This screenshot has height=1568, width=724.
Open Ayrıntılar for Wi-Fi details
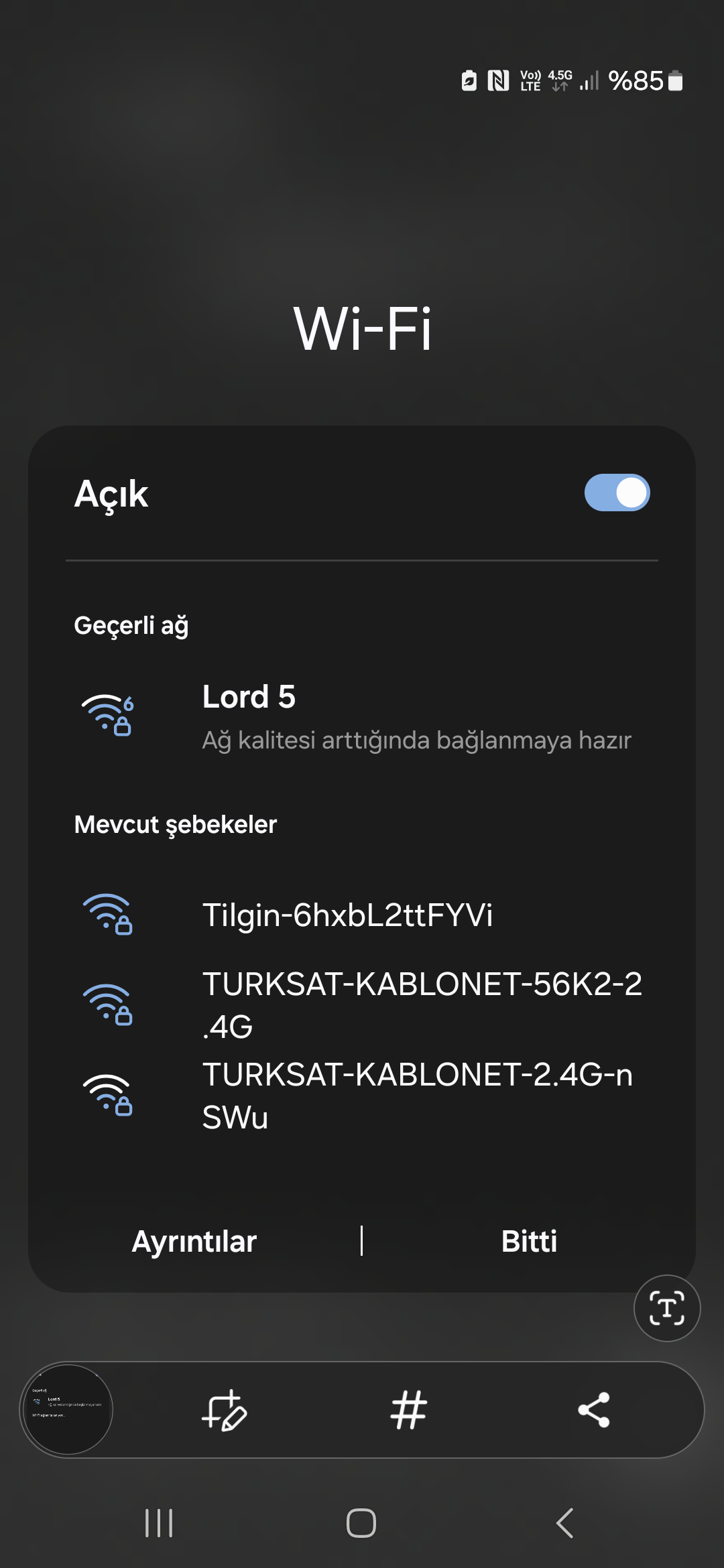point(194,1241)
